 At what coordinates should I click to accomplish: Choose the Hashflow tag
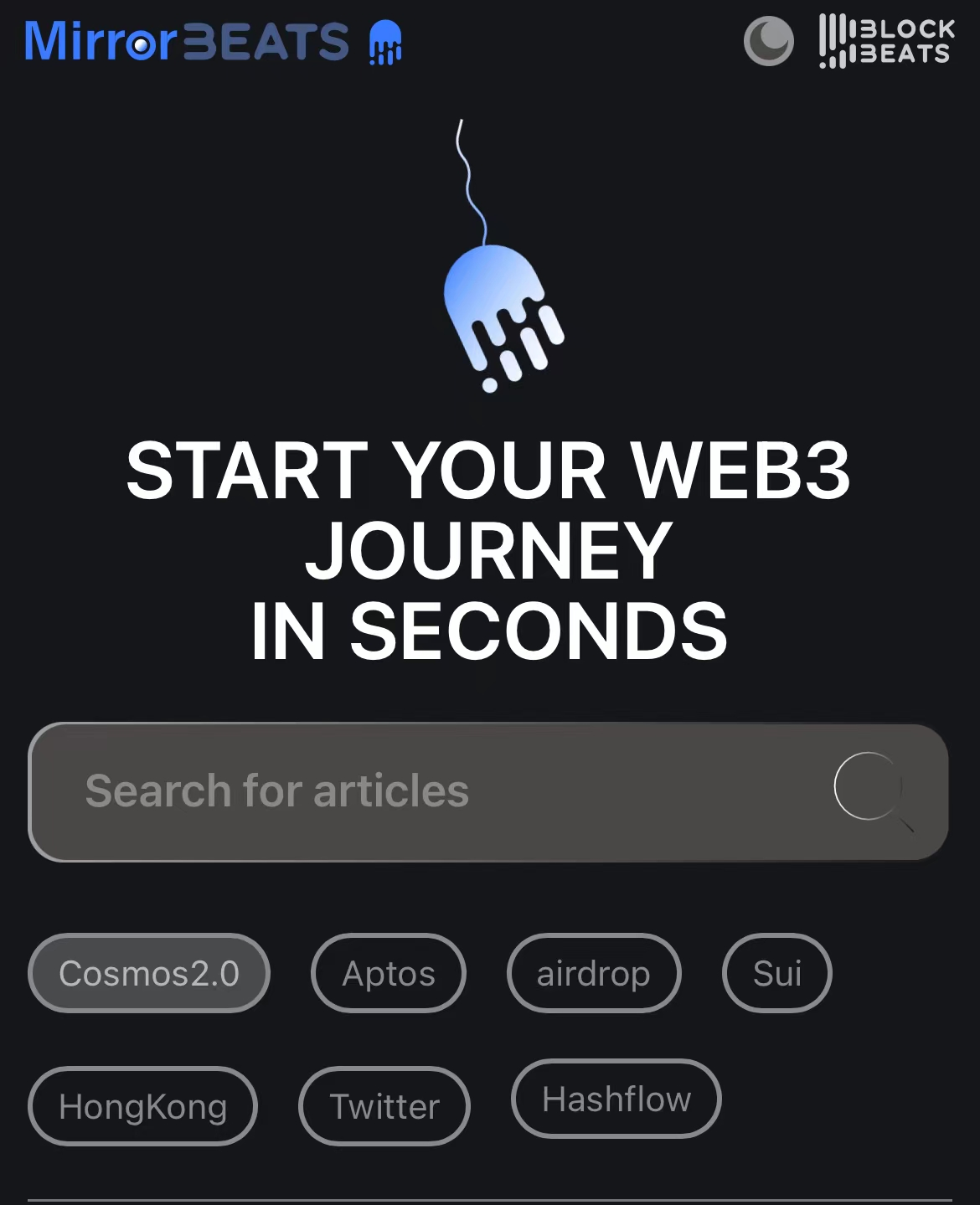pos(616,1099)
